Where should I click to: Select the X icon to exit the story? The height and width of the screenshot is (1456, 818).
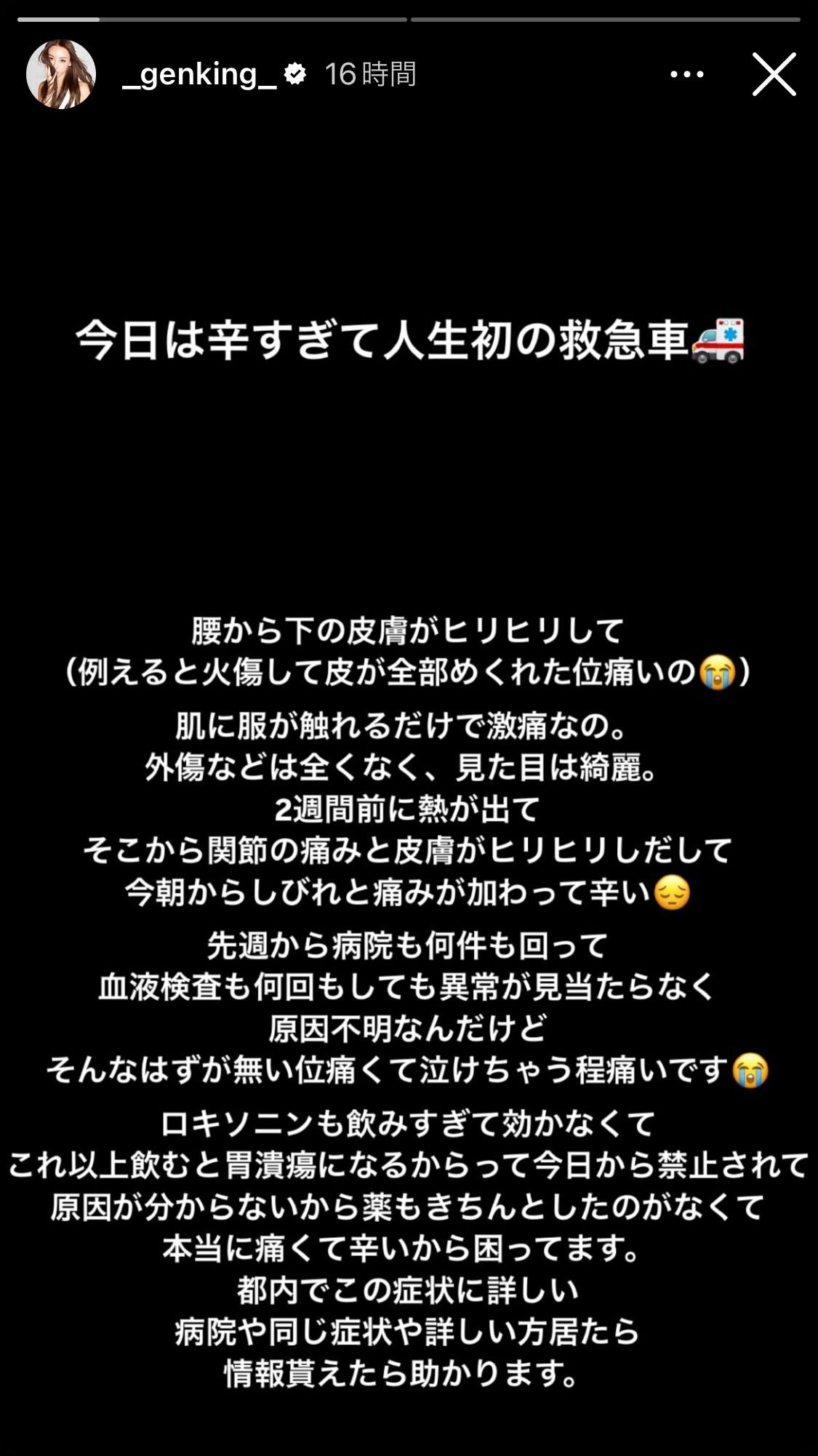(x=774, y=73)
